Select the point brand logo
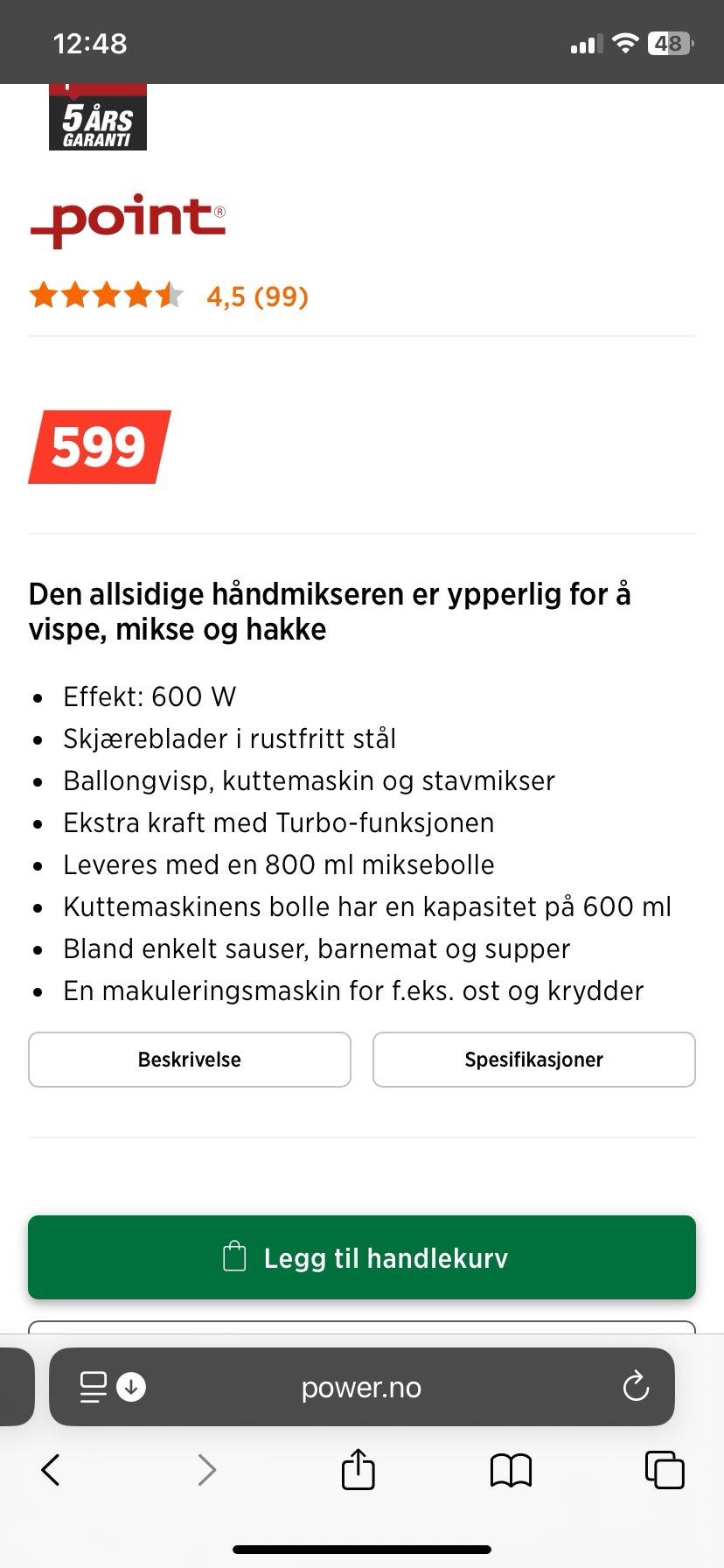The width and height of the screenshot is (724, 1568). (128, 220)
